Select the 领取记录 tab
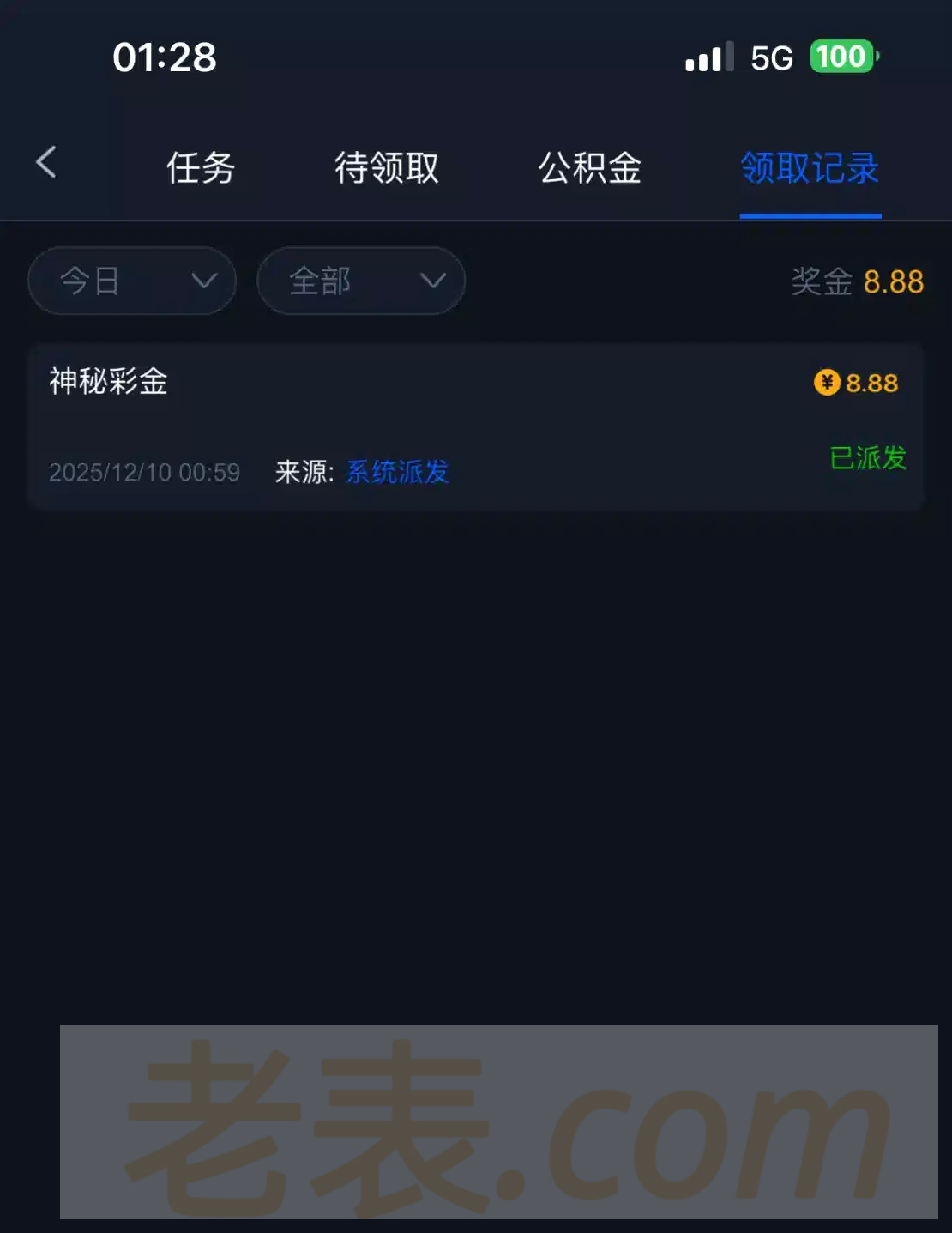 coord(810,168)
